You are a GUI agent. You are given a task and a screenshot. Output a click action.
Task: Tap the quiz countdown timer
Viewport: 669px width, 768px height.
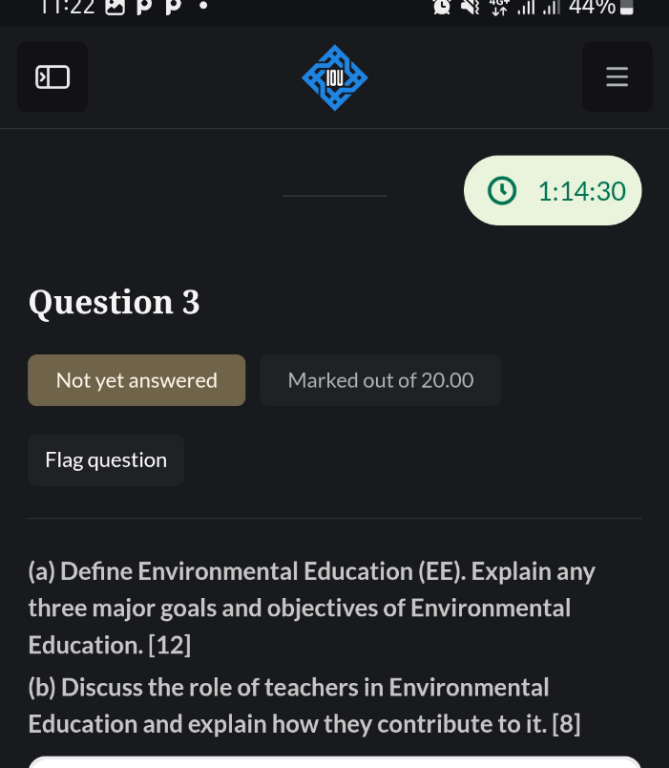[x=552, y=191]
